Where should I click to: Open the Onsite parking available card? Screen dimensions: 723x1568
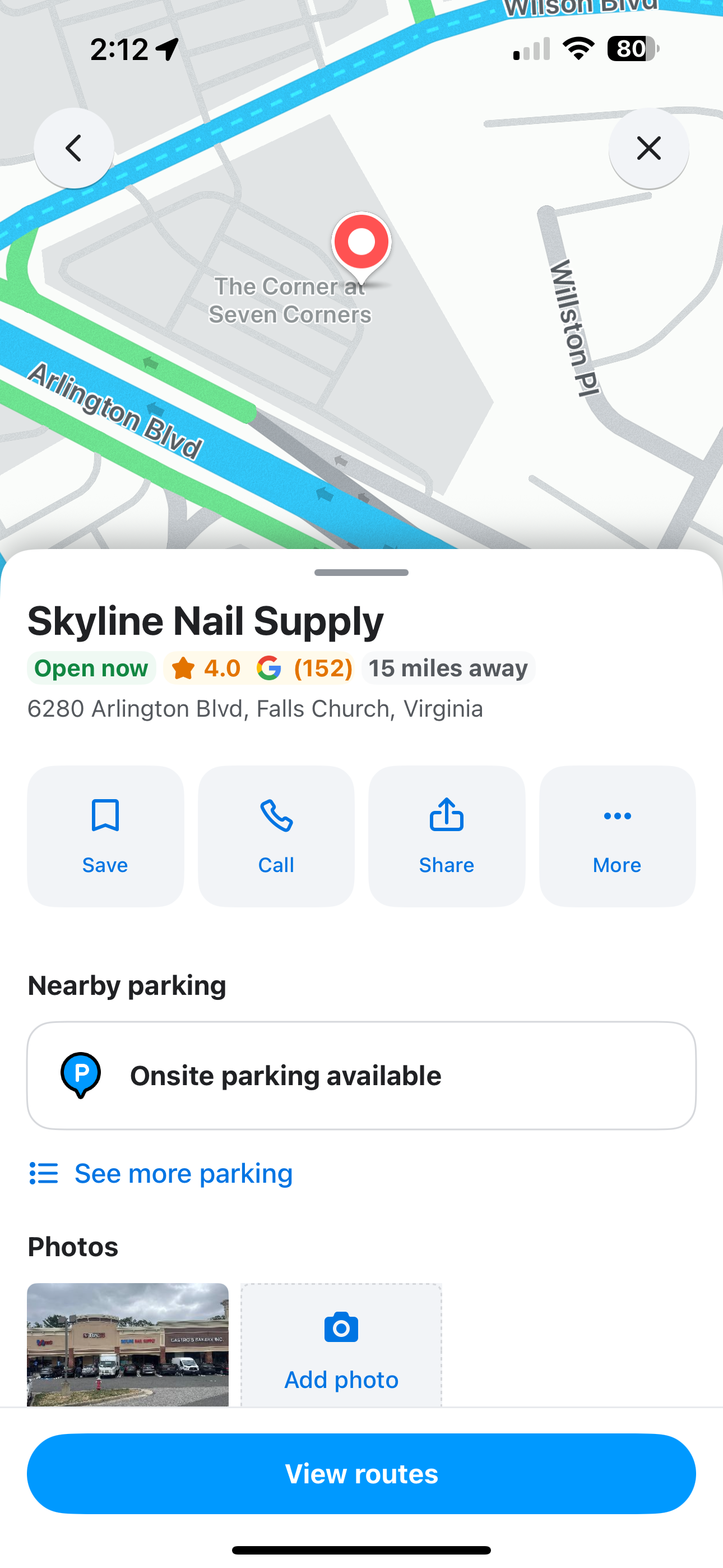point(361,1076)
